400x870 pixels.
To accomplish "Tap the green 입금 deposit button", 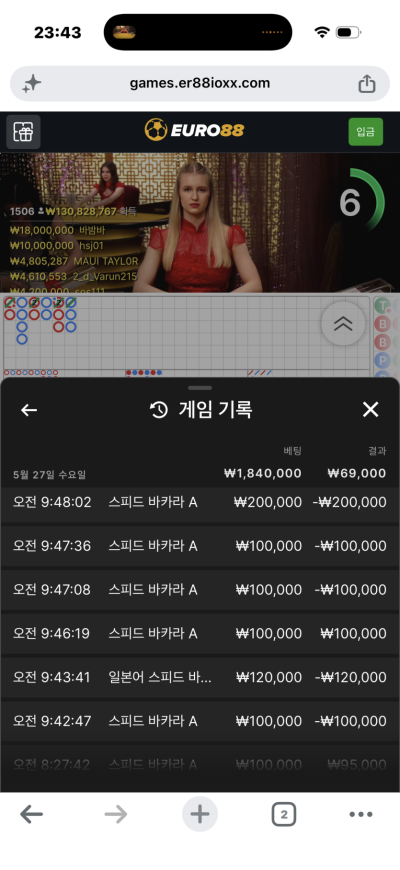I will tap(366, 132).
